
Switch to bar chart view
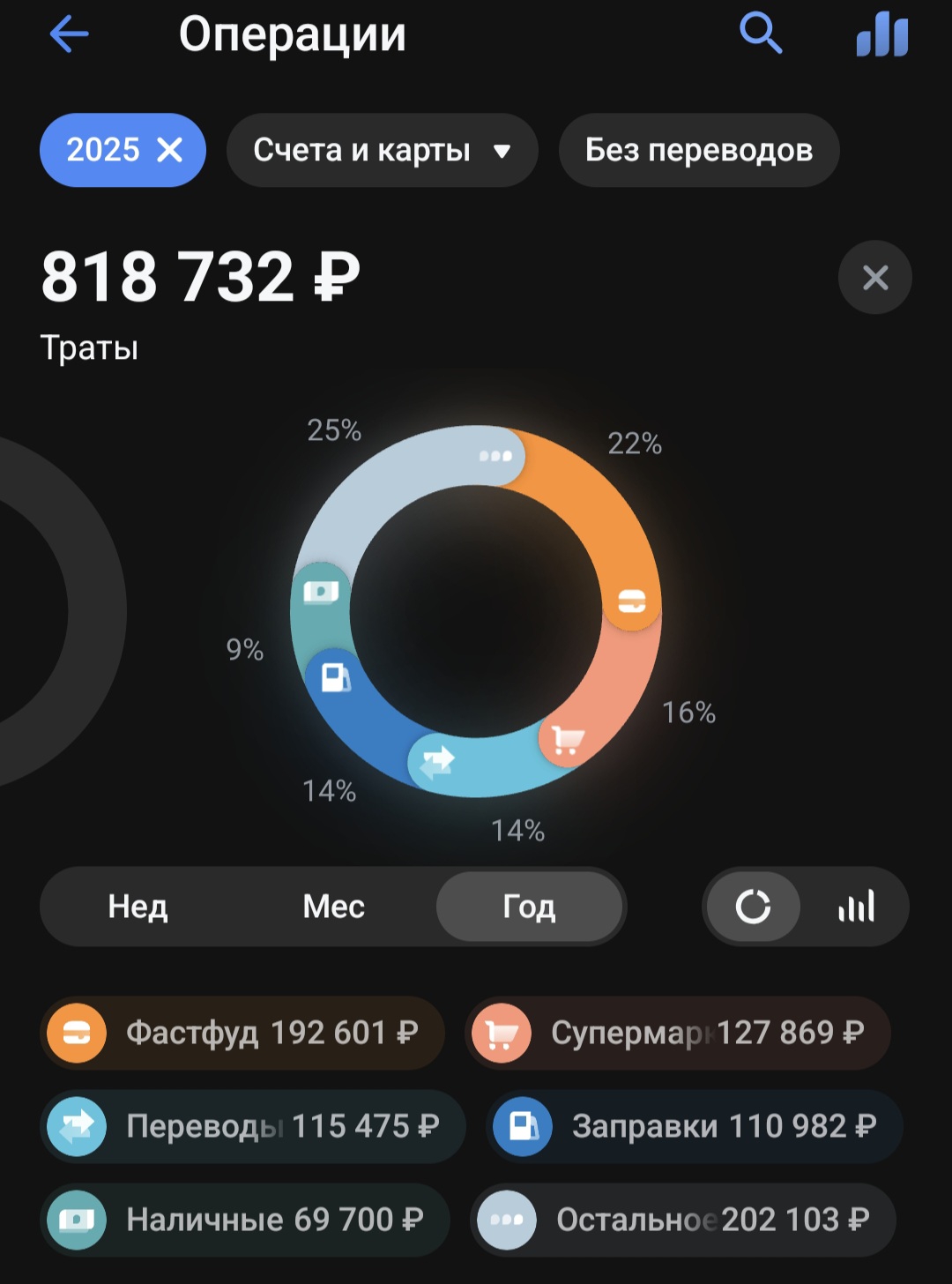click(x=856, y=907)
